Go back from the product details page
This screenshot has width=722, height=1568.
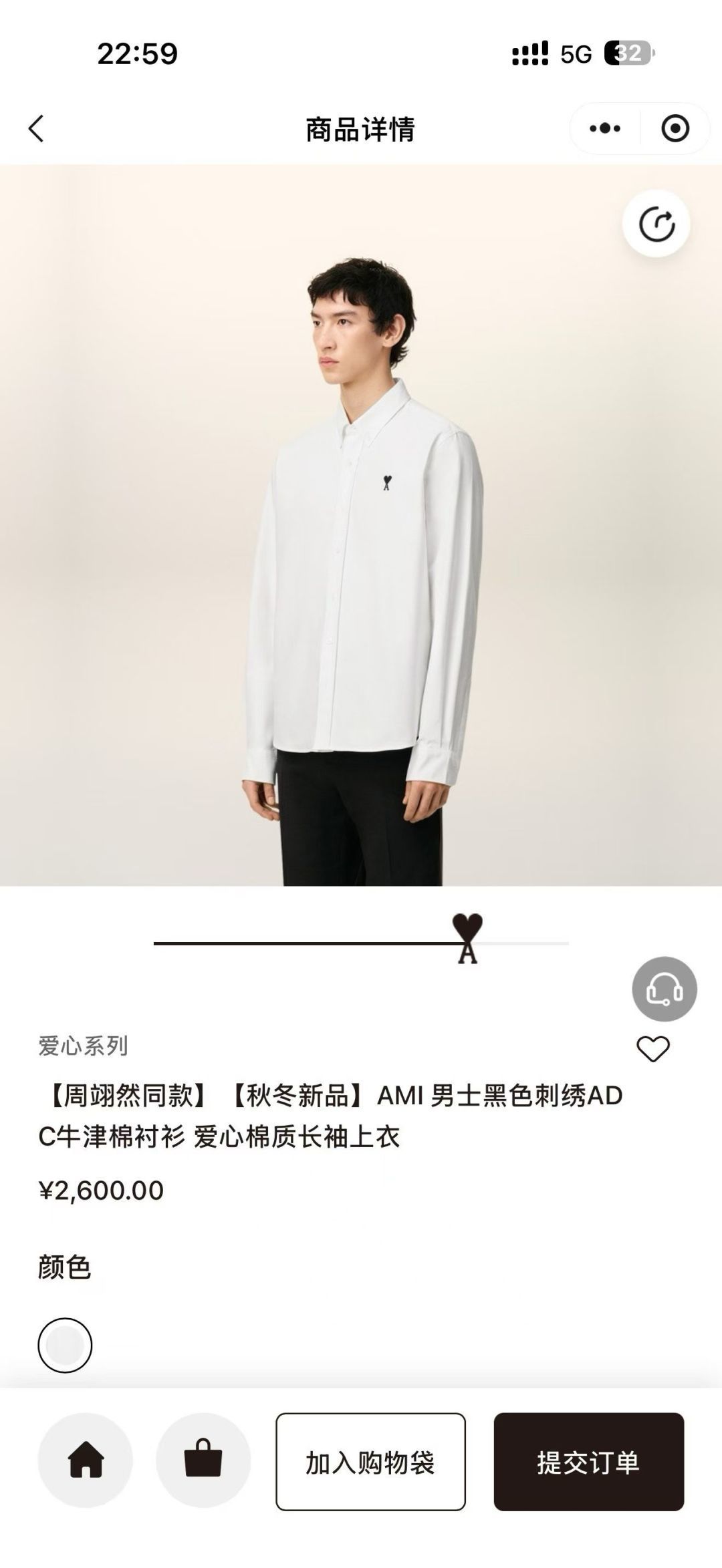37,128
